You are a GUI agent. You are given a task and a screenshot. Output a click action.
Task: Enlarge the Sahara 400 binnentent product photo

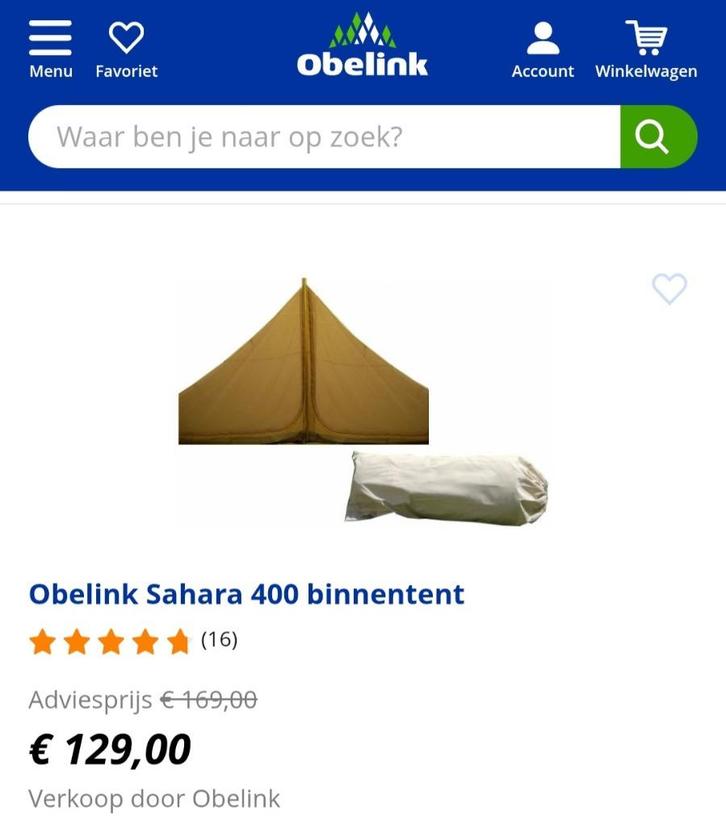[362, 402]
